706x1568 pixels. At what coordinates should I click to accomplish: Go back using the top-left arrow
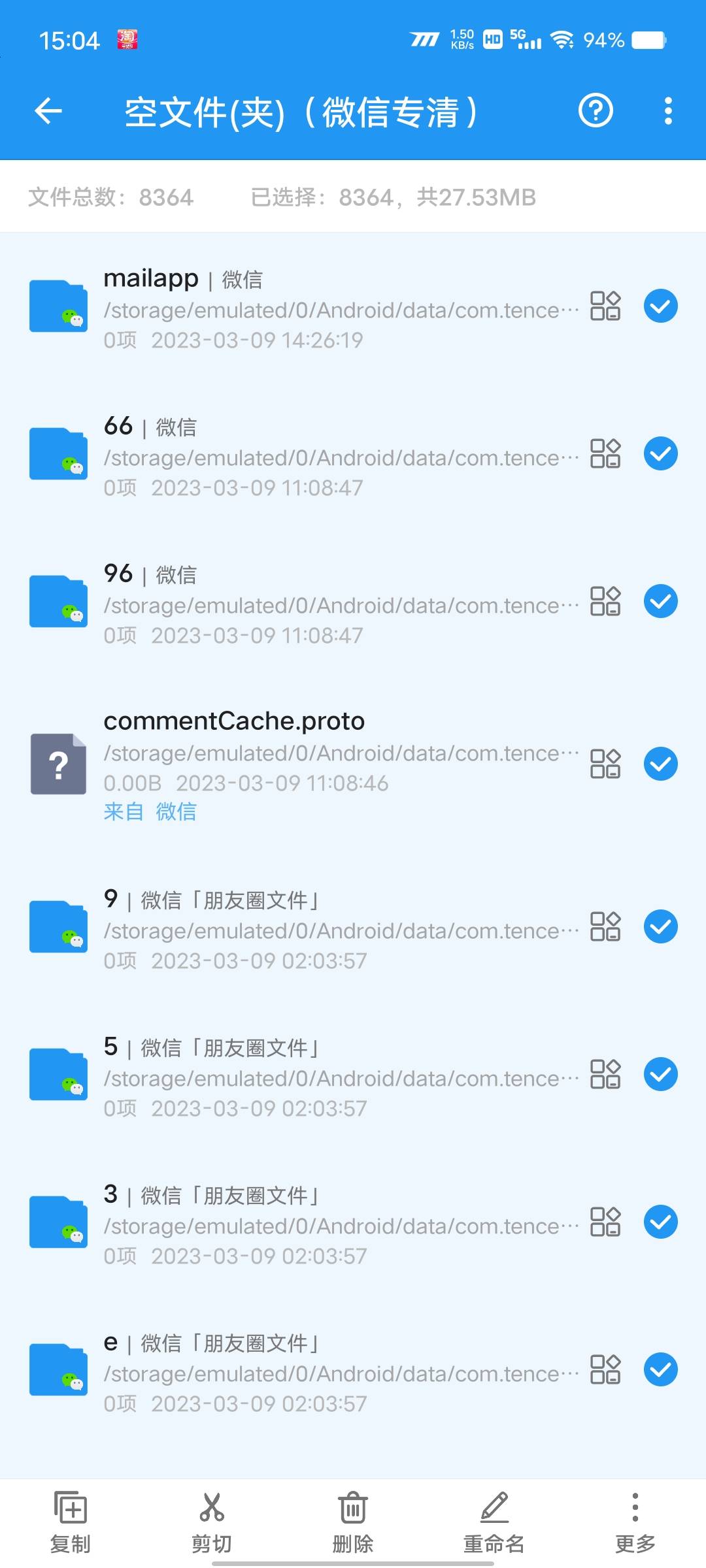pyautogui.click(x=48, y=111)
